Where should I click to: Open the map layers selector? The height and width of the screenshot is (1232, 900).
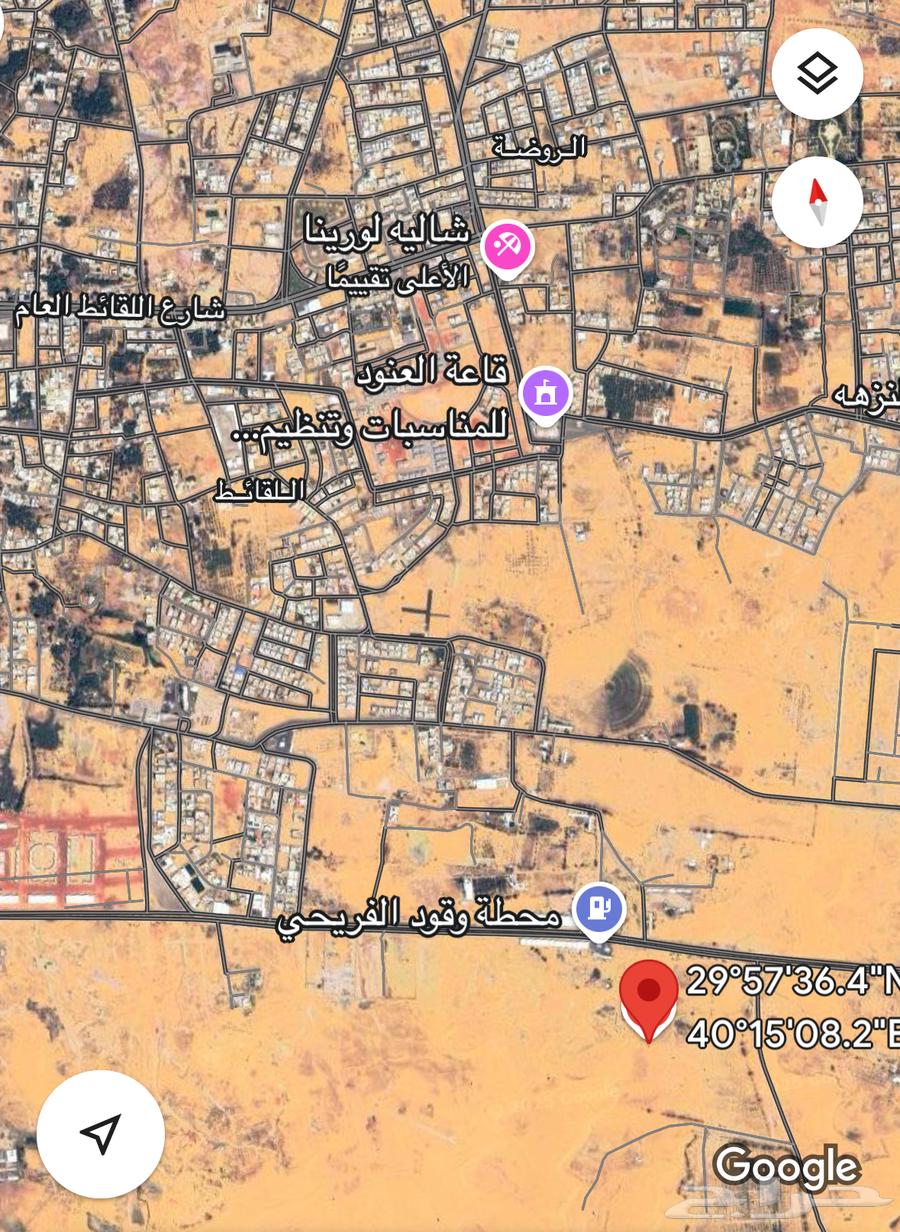[817, 74]
